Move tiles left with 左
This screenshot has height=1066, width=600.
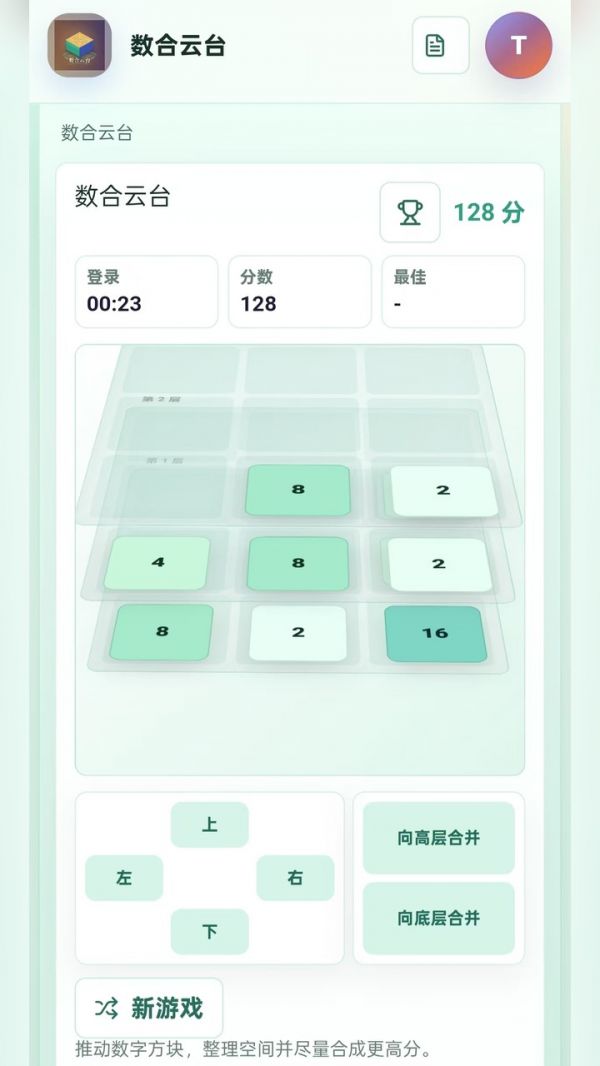[124, 878]
